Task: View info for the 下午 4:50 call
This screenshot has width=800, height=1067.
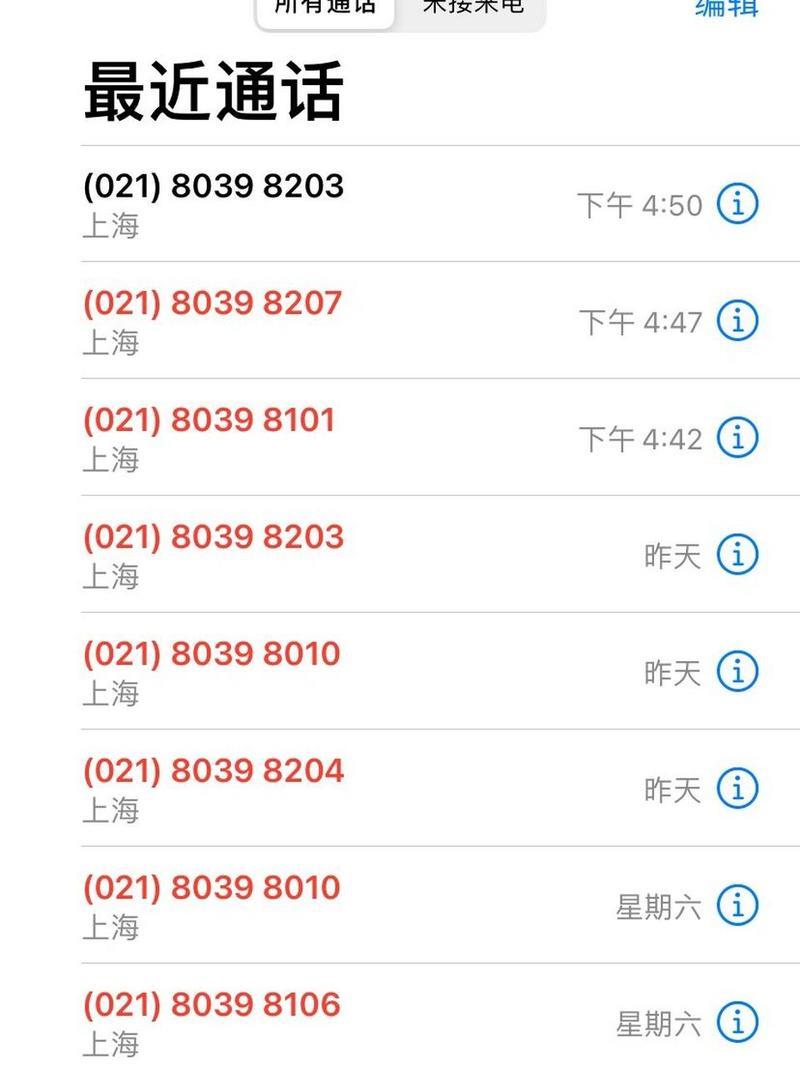Action: [738, 204]
